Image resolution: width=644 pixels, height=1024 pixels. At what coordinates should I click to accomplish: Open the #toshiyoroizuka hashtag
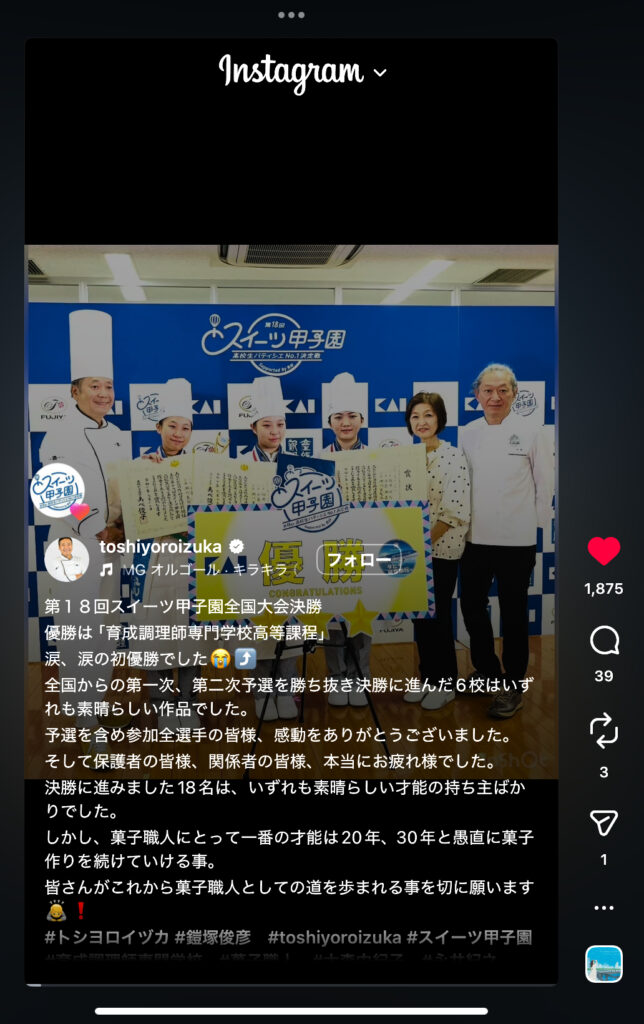pyautogui.click(x=334, y=937)
